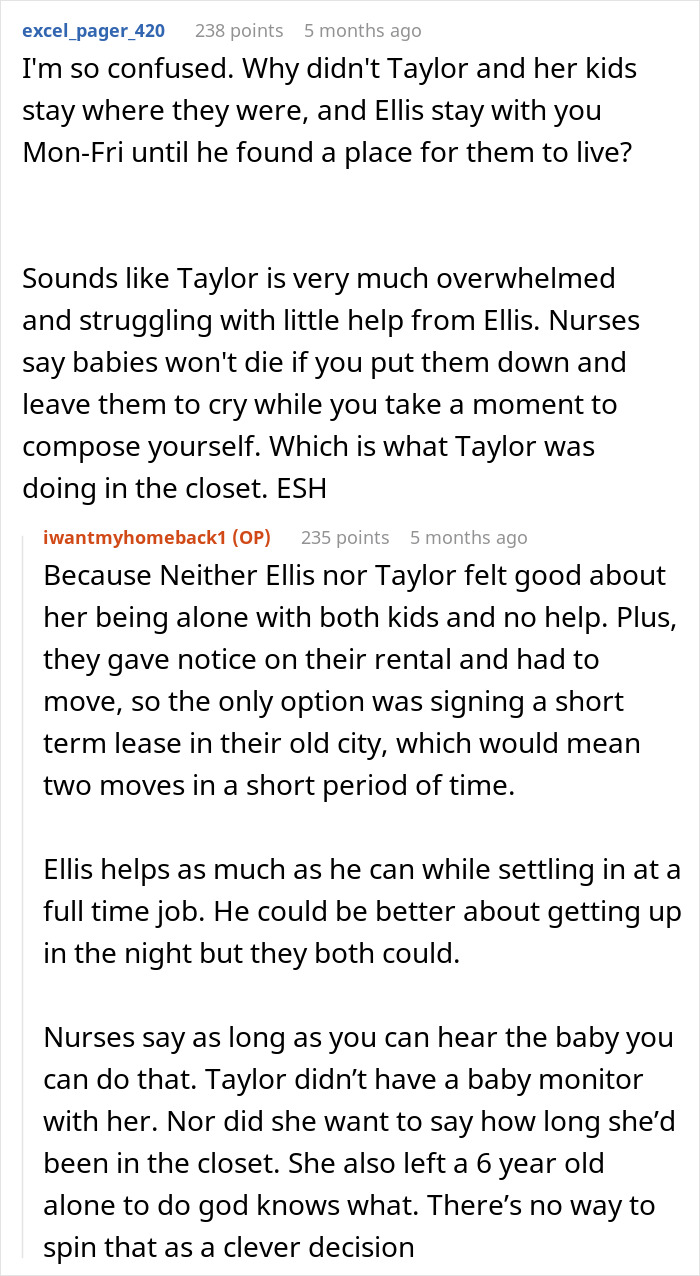700x1276 pixels.
Task: Open excel_pager_420's user profile
Action: coord(93,31)
